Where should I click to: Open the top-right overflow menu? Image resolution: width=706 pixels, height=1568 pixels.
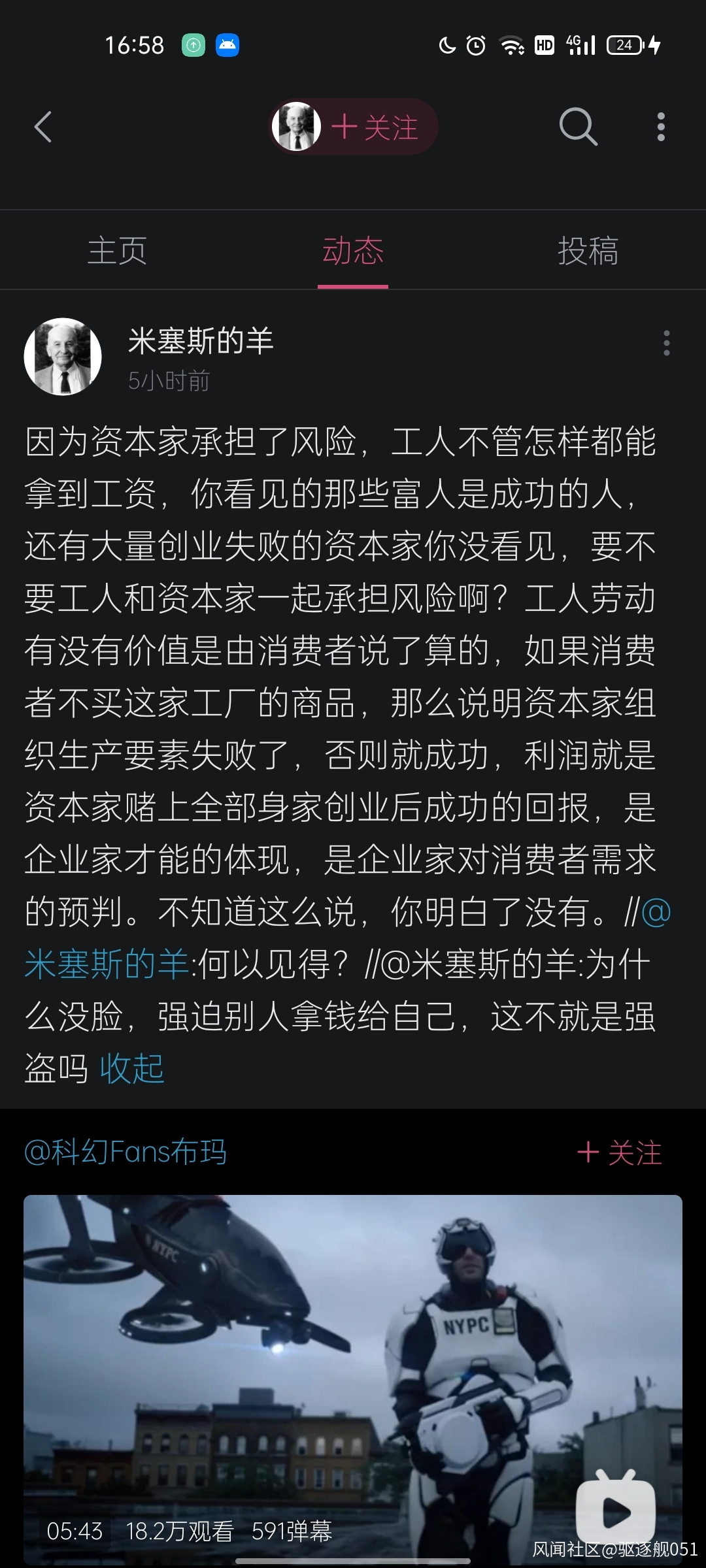coord(661,127)
